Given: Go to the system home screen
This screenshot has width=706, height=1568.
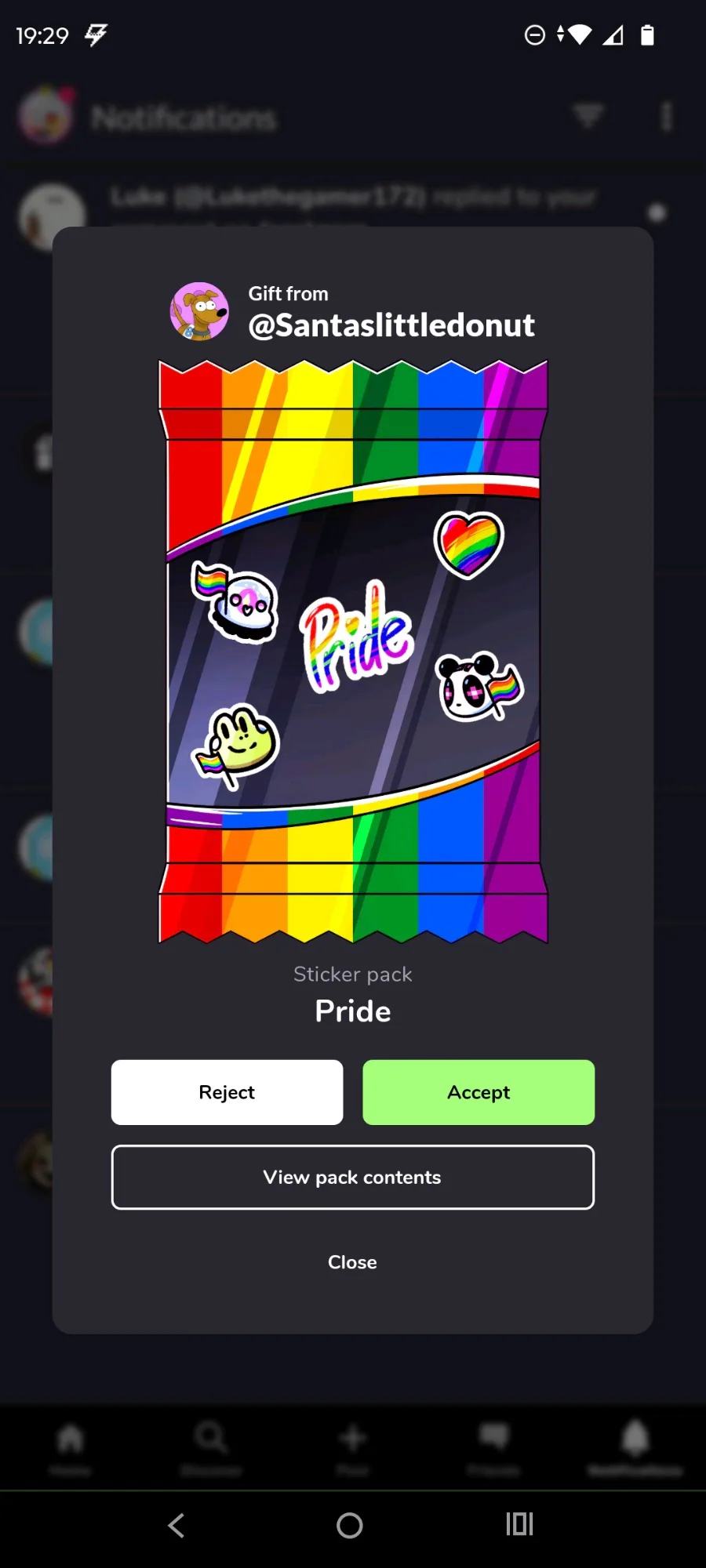Looking at the screenshot, I should pos(350,1525).
